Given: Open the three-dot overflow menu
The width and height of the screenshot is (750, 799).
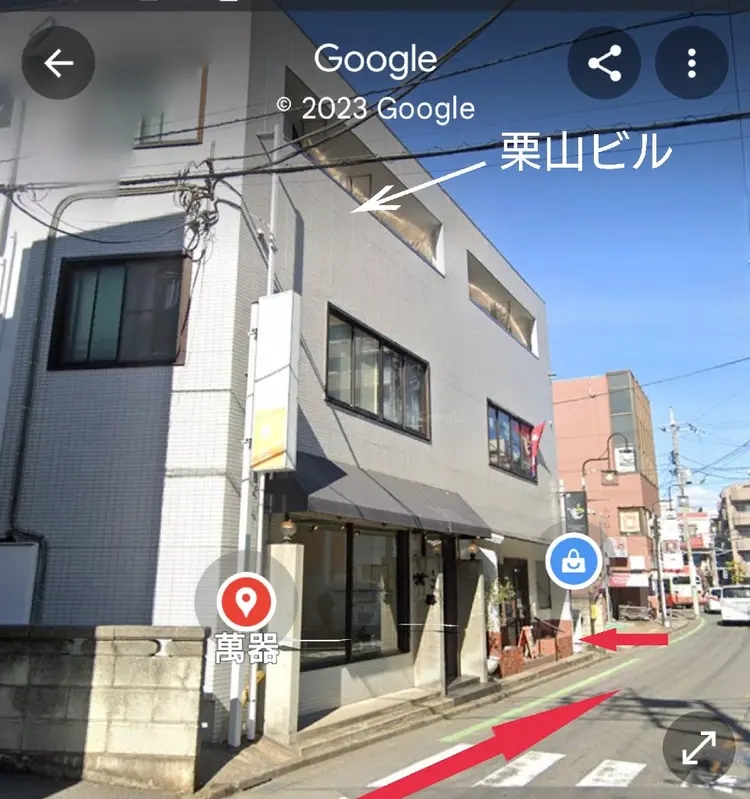Looking at the screenshot, I should (x=692, y=62).
